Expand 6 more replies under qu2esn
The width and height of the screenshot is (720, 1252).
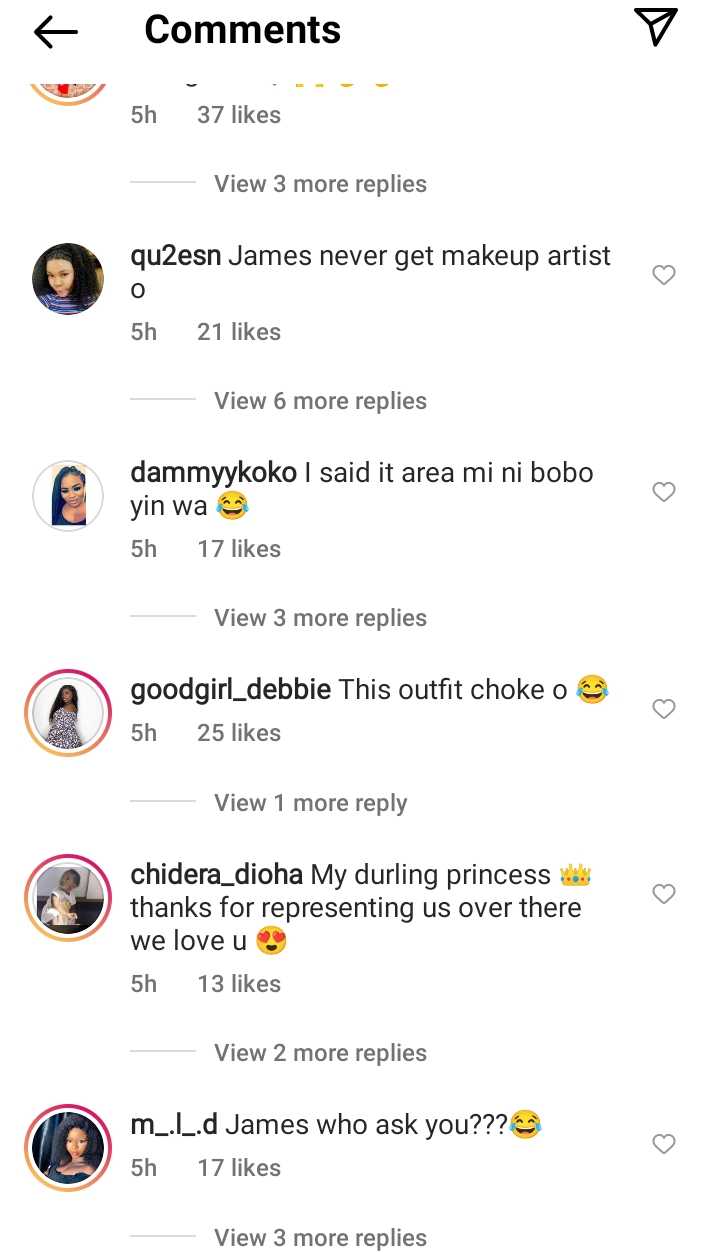pyautogui.click(x=320, y=401)
